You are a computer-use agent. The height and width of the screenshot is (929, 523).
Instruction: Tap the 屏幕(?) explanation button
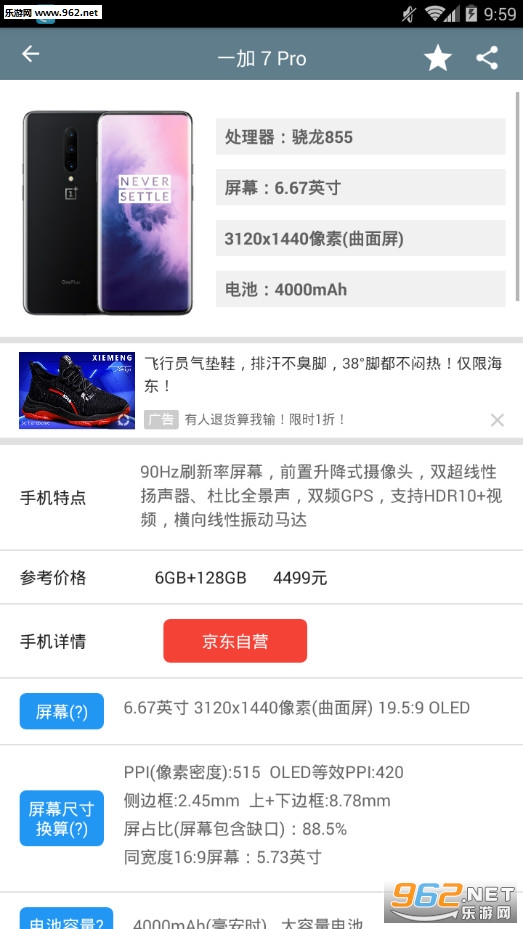pyautogui.click(x=62, y=711)
